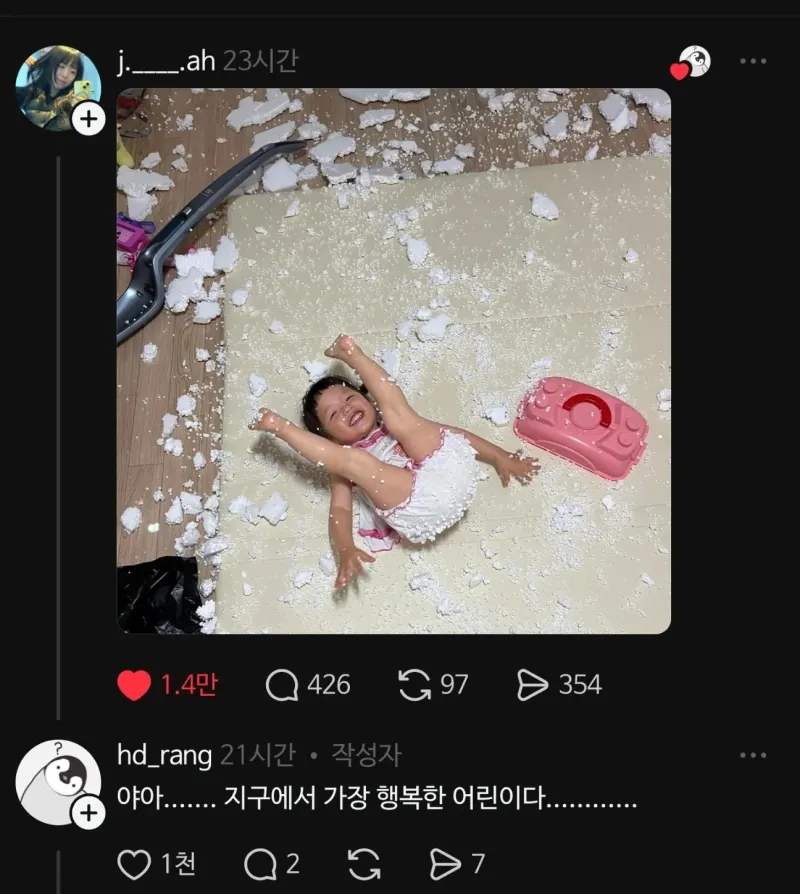The height and width of the screenshot is (894, 800).
Task: Like hd_rang's reply
Action: tap(134, 863)
